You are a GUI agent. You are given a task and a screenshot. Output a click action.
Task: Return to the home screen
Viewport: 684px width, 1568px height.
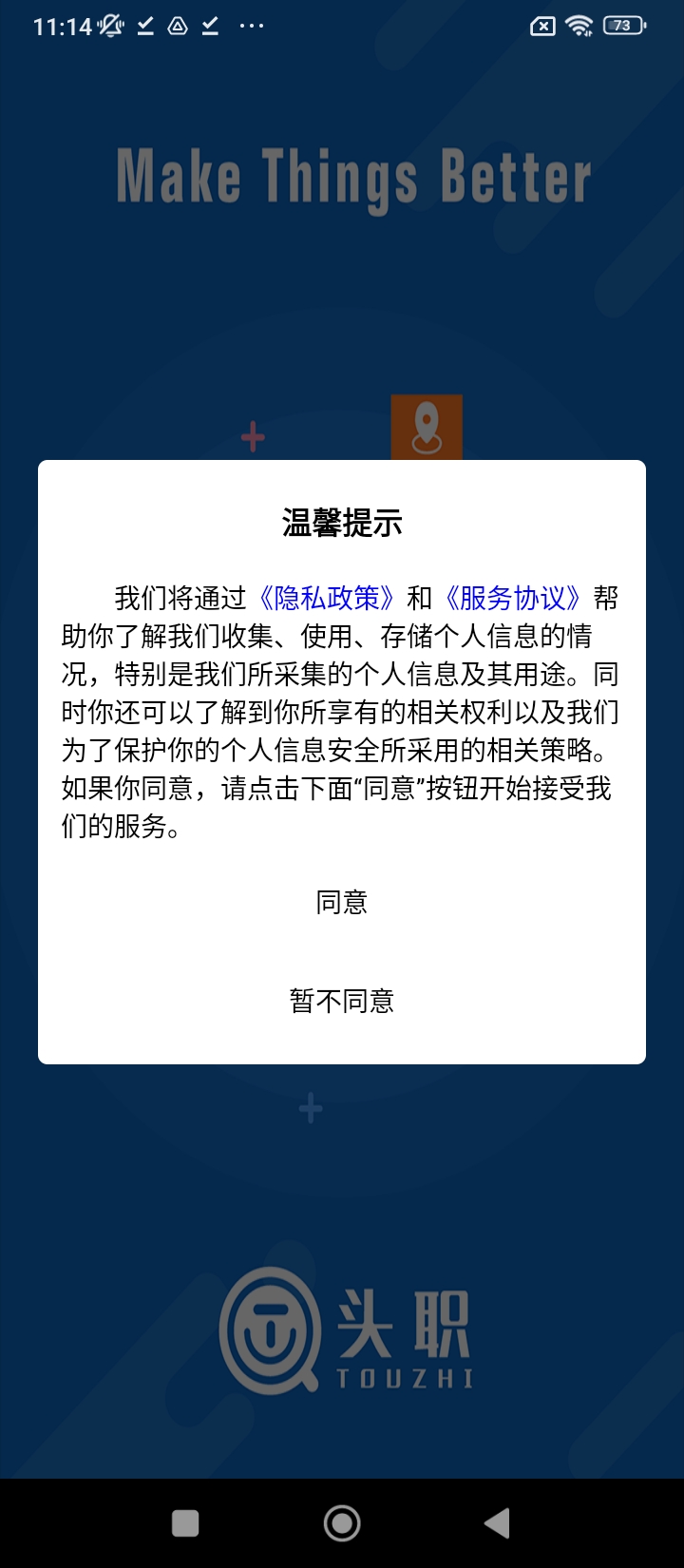(x=342, y=1523)
